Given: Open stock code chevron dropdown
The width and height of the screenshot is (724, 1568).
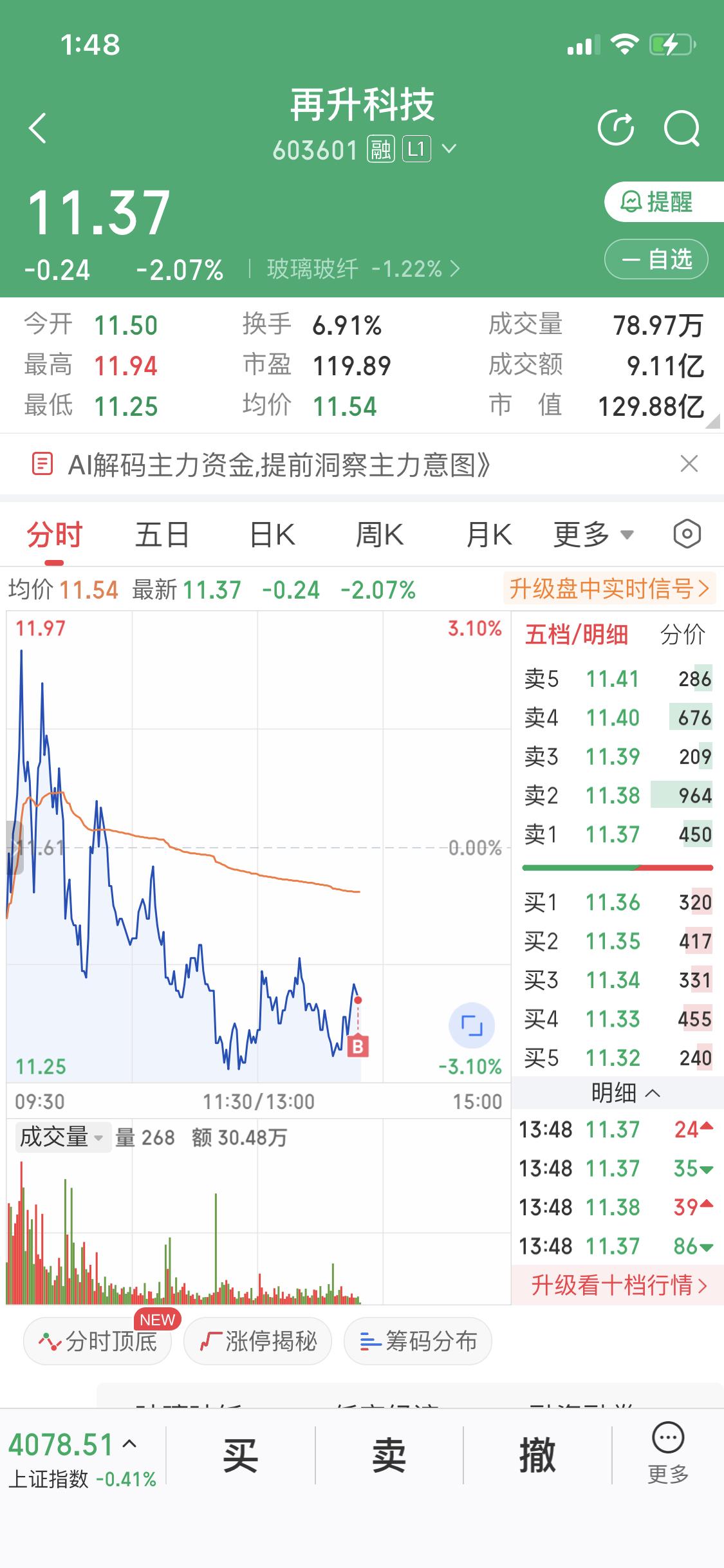Looking at the screenshot, I should click(x=449, y=149).
